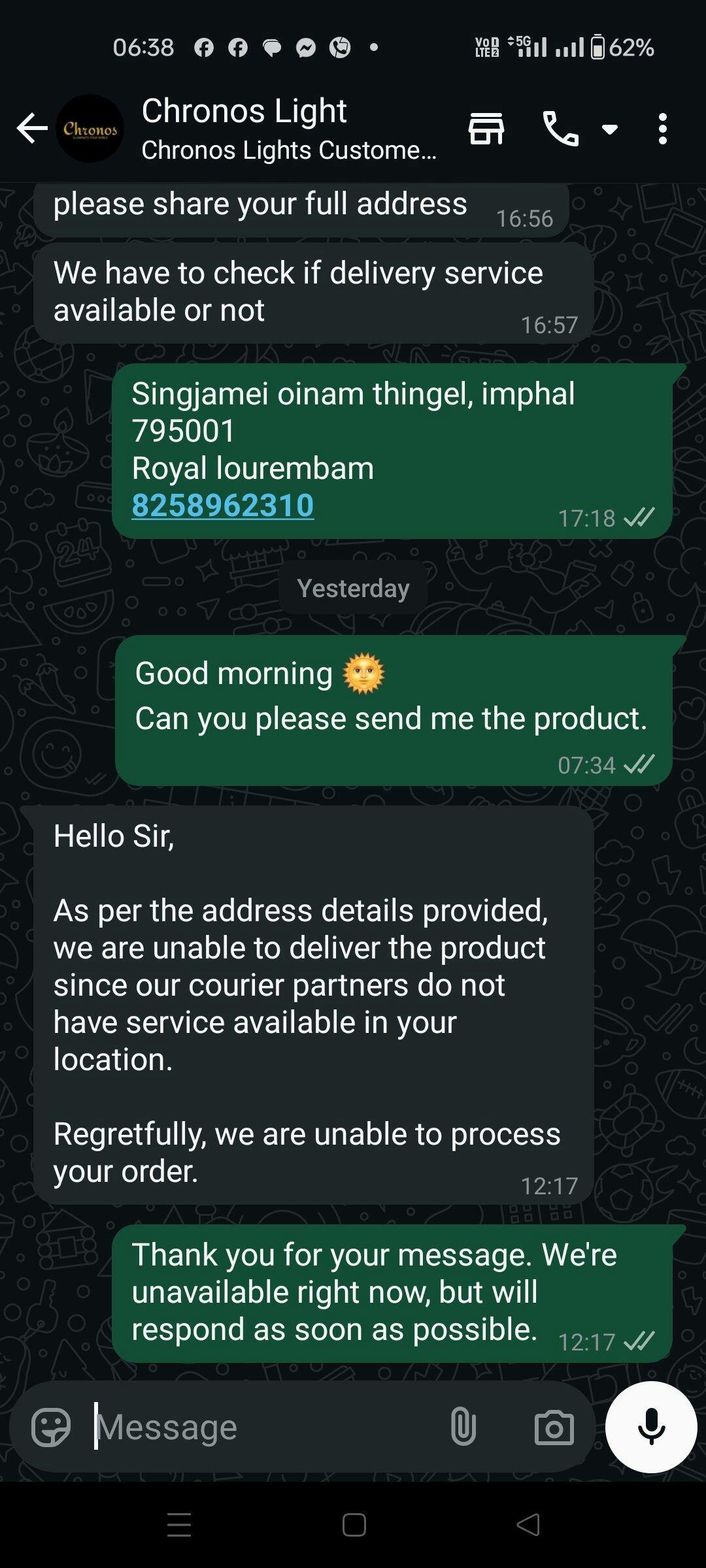706x1568 pixels.
Task: Tap the system recent apps button
Action: coord(179,1525)
